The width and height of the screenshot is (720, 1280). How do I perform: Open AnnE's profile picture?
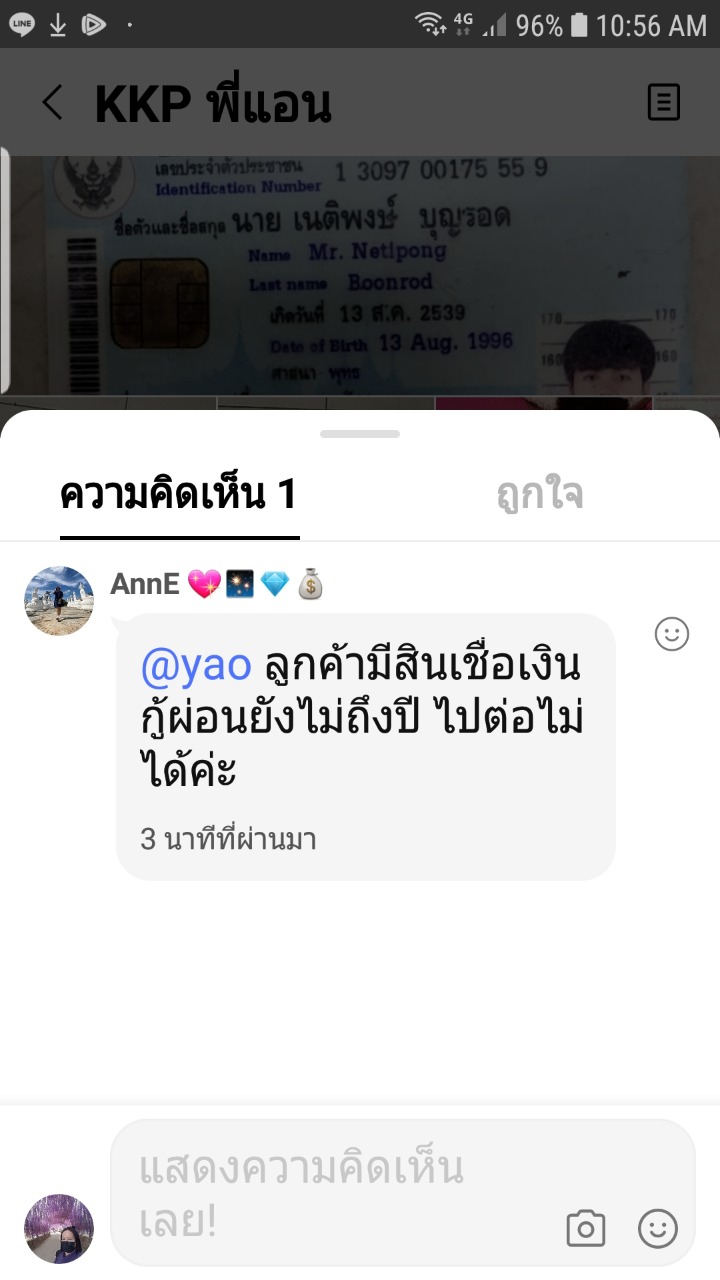(59, 601)
